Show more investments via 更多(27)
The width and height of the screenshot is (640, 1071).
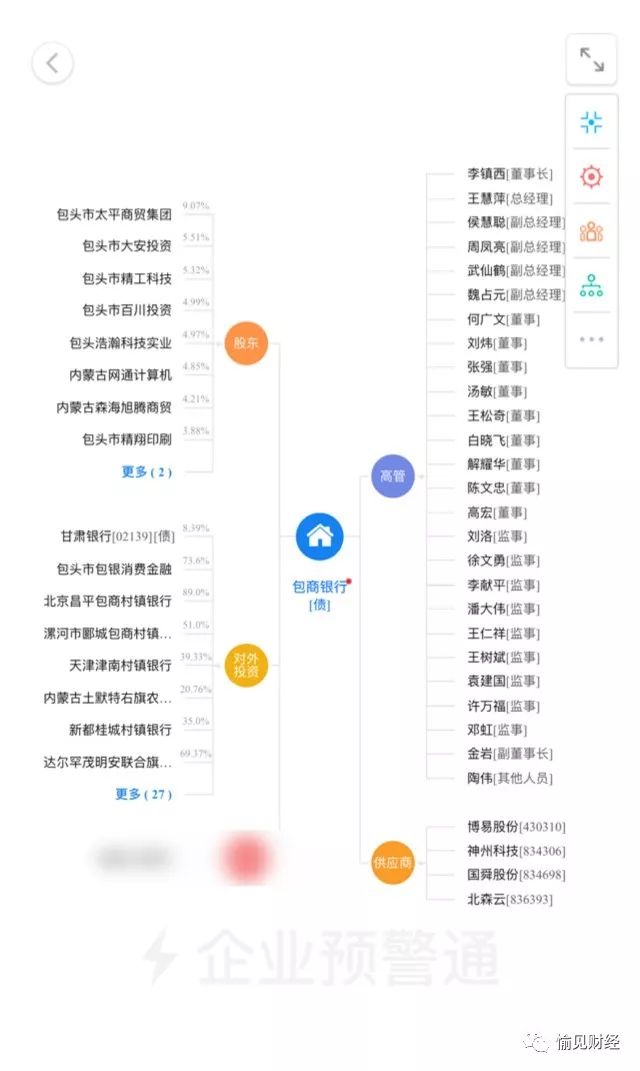tap(143, 794)
